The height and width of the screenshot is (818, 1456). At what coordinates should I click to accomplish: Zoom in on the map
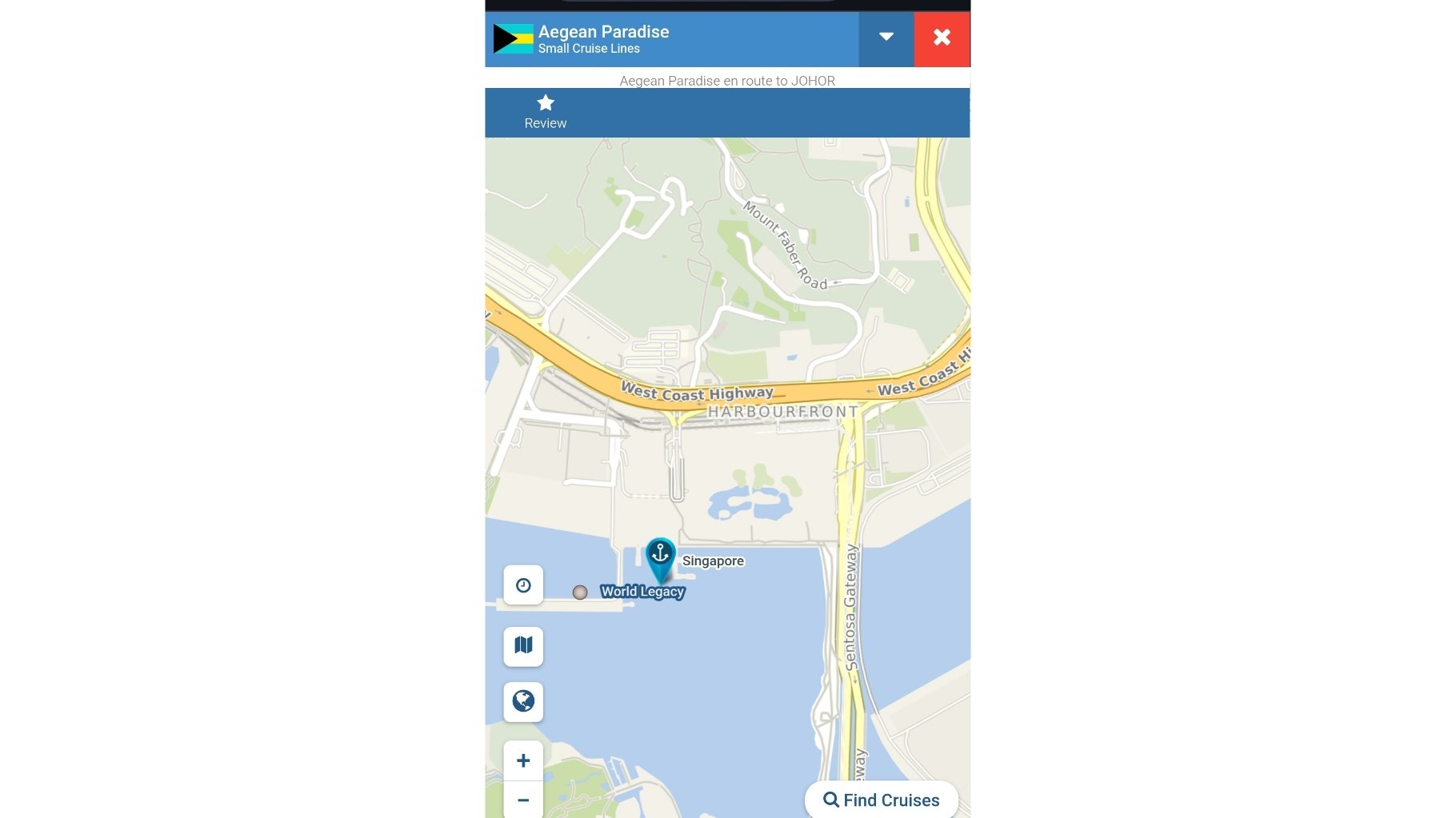coord(523,760)
